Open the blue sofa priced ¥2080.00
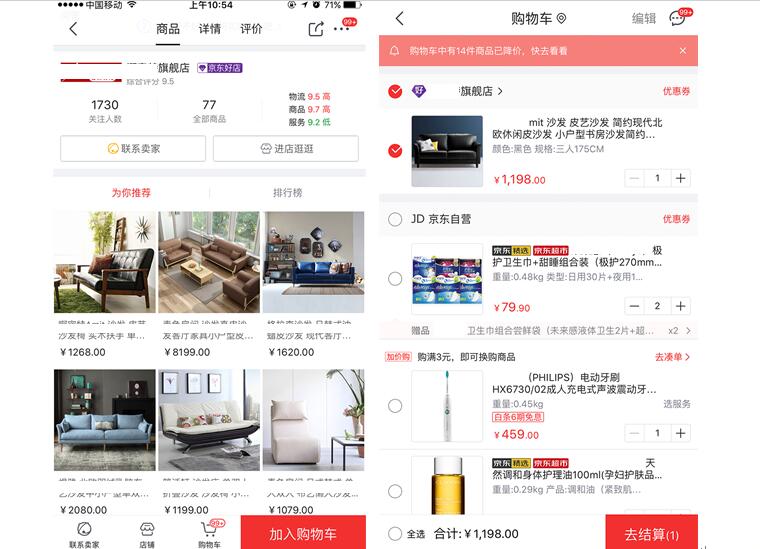760x549 pixels. tap(105, 420)
